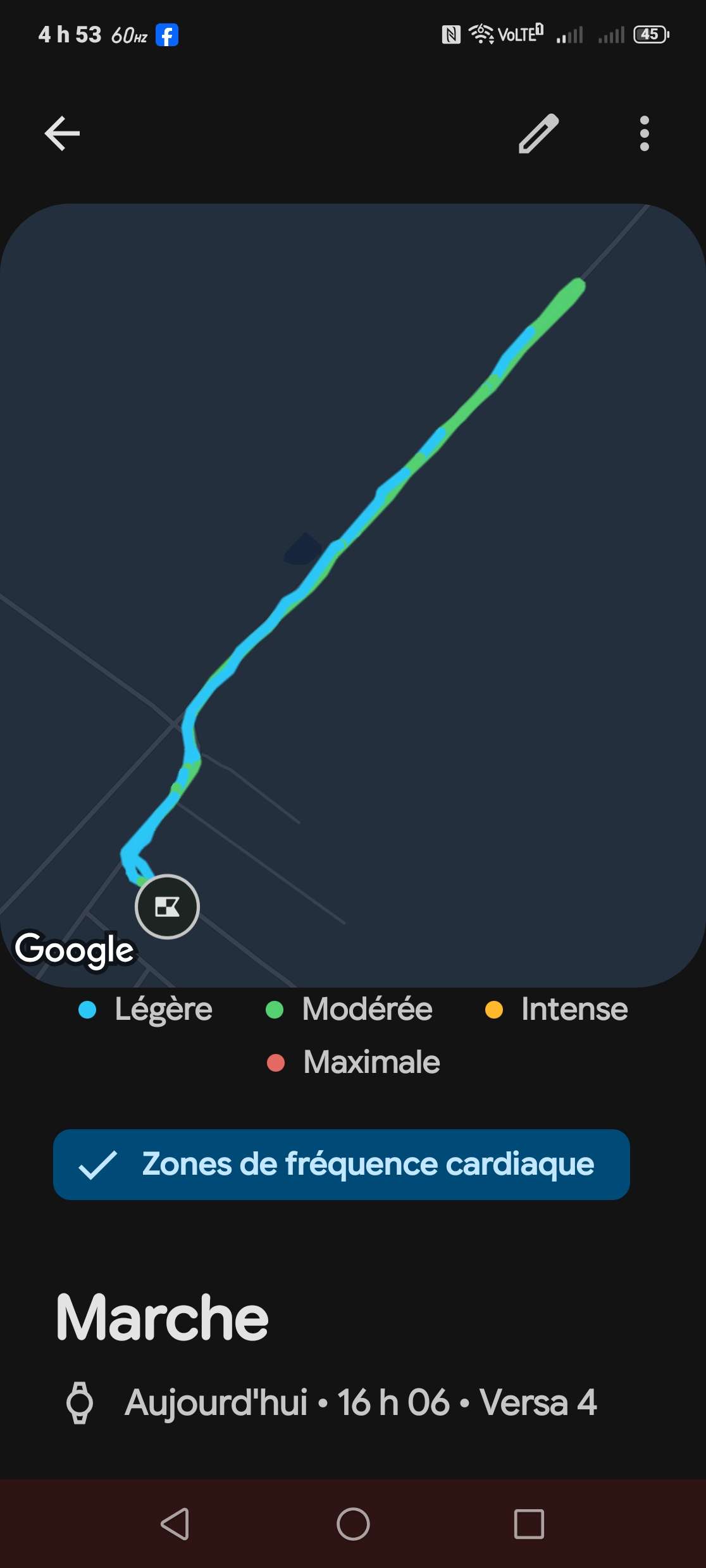Tap the finish flag marker on the map
The width and height of the screenshot is (706, 1568).
[167, 907]
